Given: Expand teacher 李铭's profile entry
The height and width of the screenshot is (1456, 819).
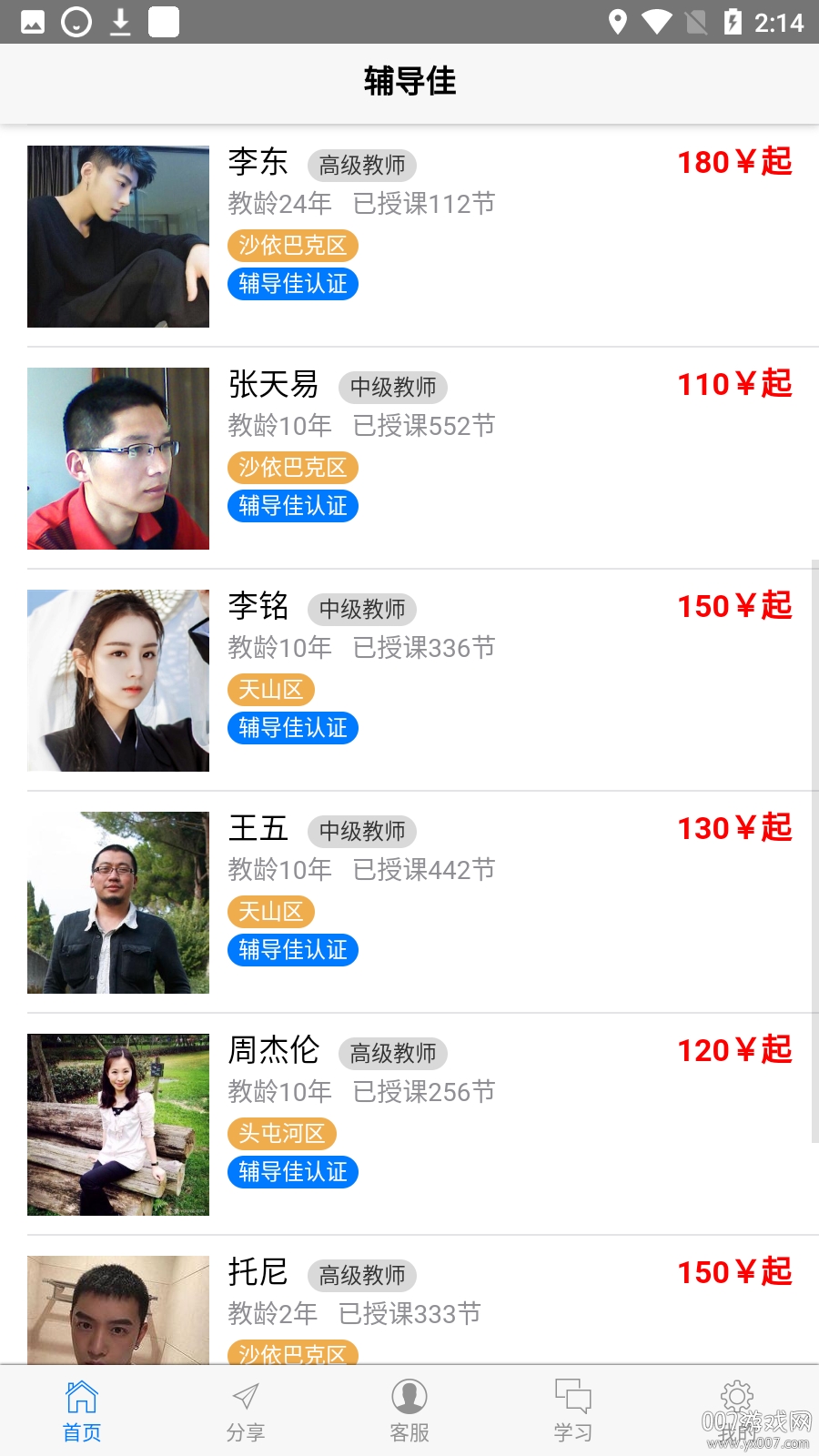Looking at the screenshot, I should [409, 680].
